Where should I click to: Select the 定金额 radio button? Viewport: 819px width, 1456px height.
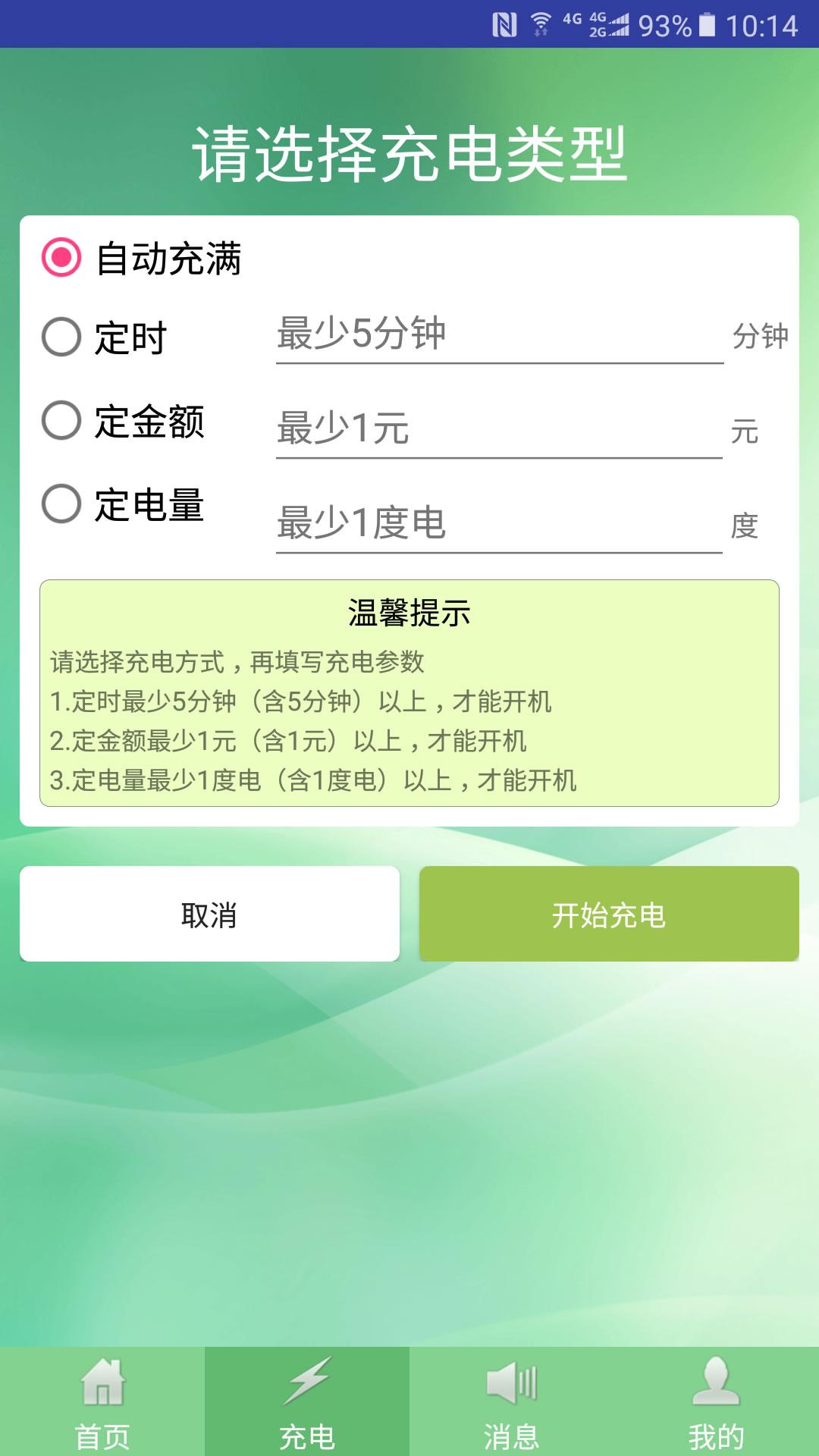click(x=61, y=420)
